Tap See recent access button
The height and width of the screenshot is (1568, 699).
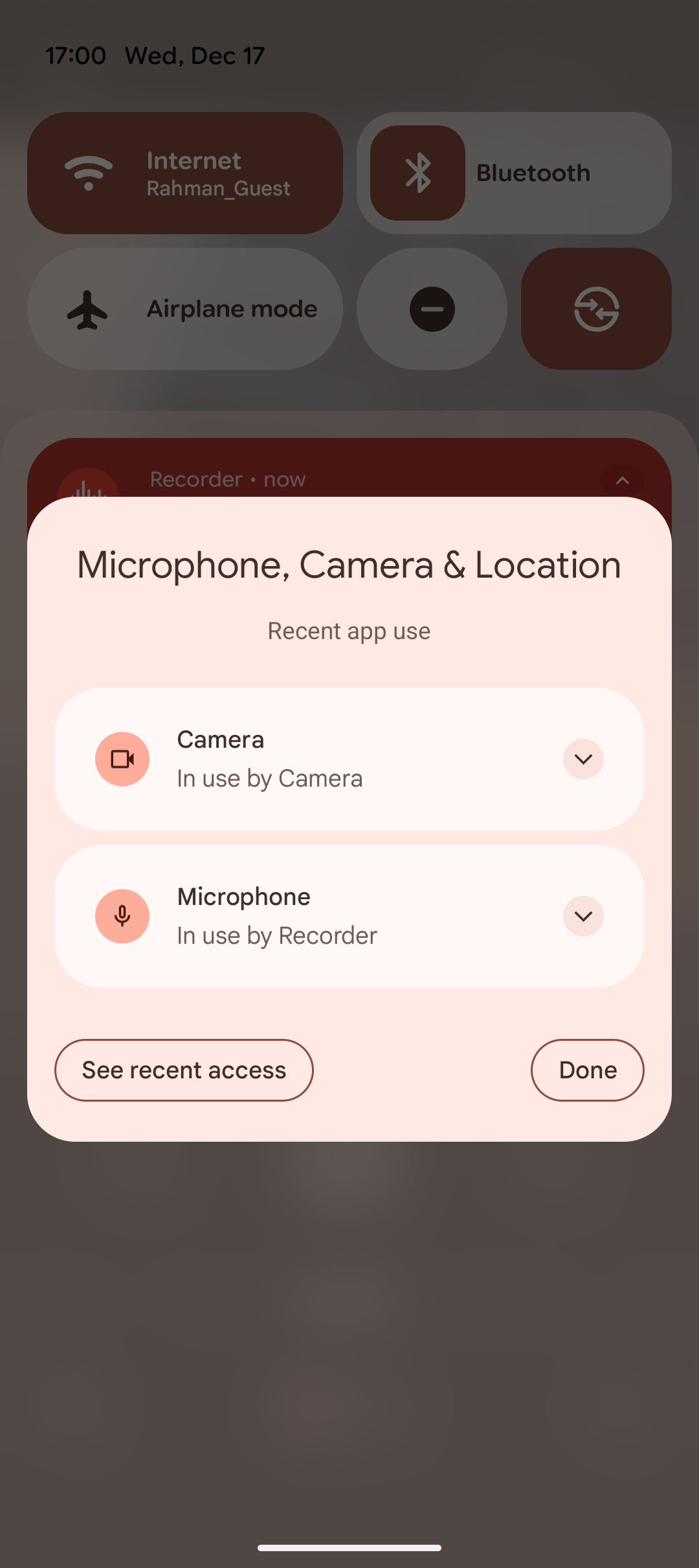[x=184, y=1070]
